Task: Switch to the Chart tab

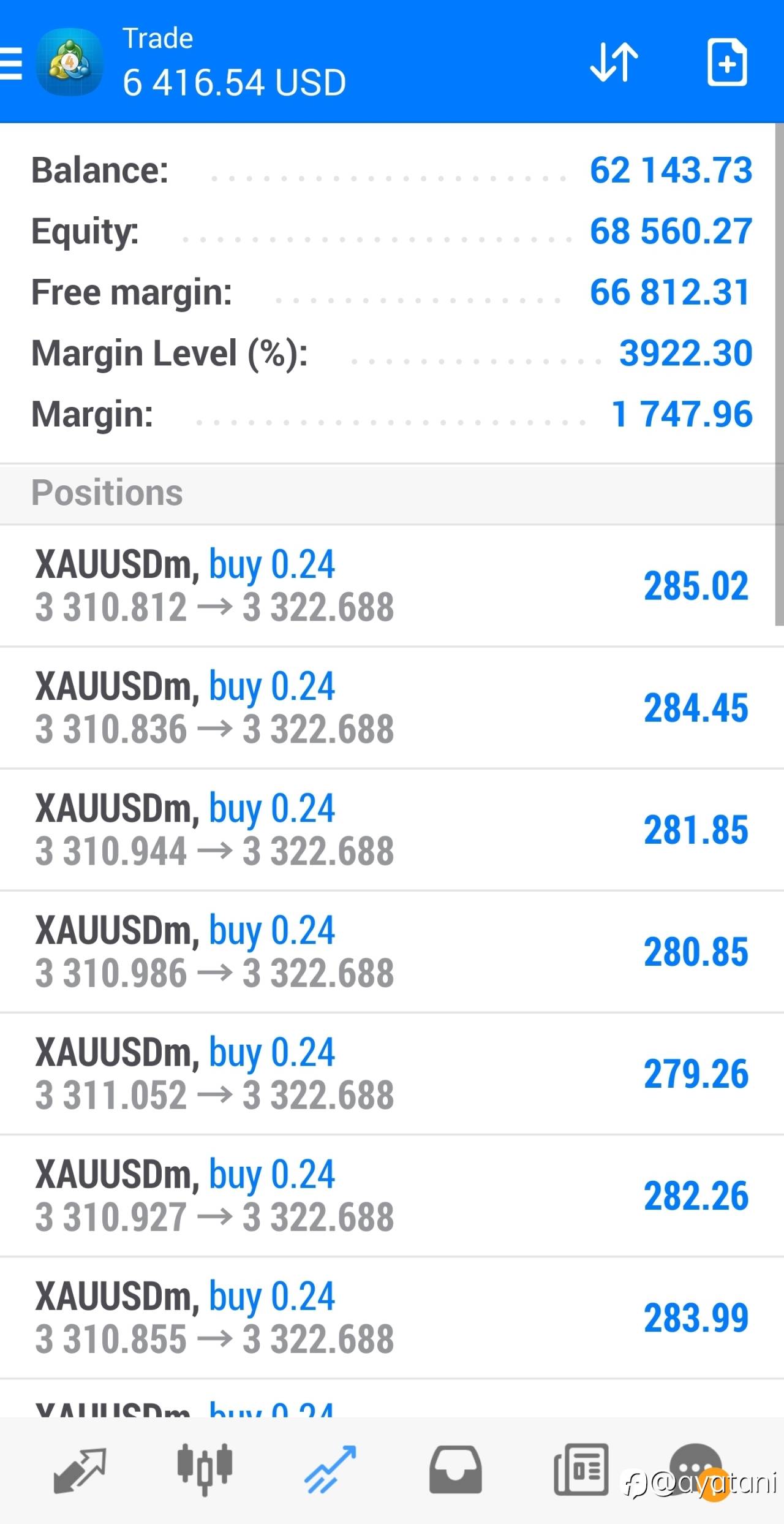Action: [205, 1470]
